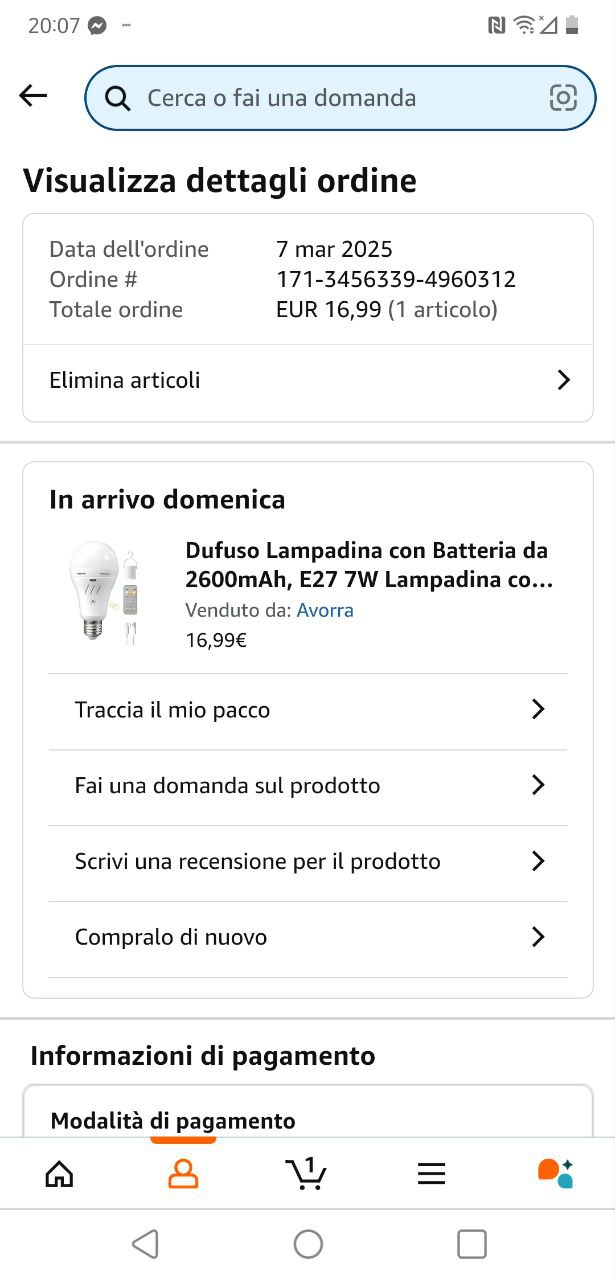Switch to the Home tab
This screenshot has height=1280, width=615.
[60, 1173]
